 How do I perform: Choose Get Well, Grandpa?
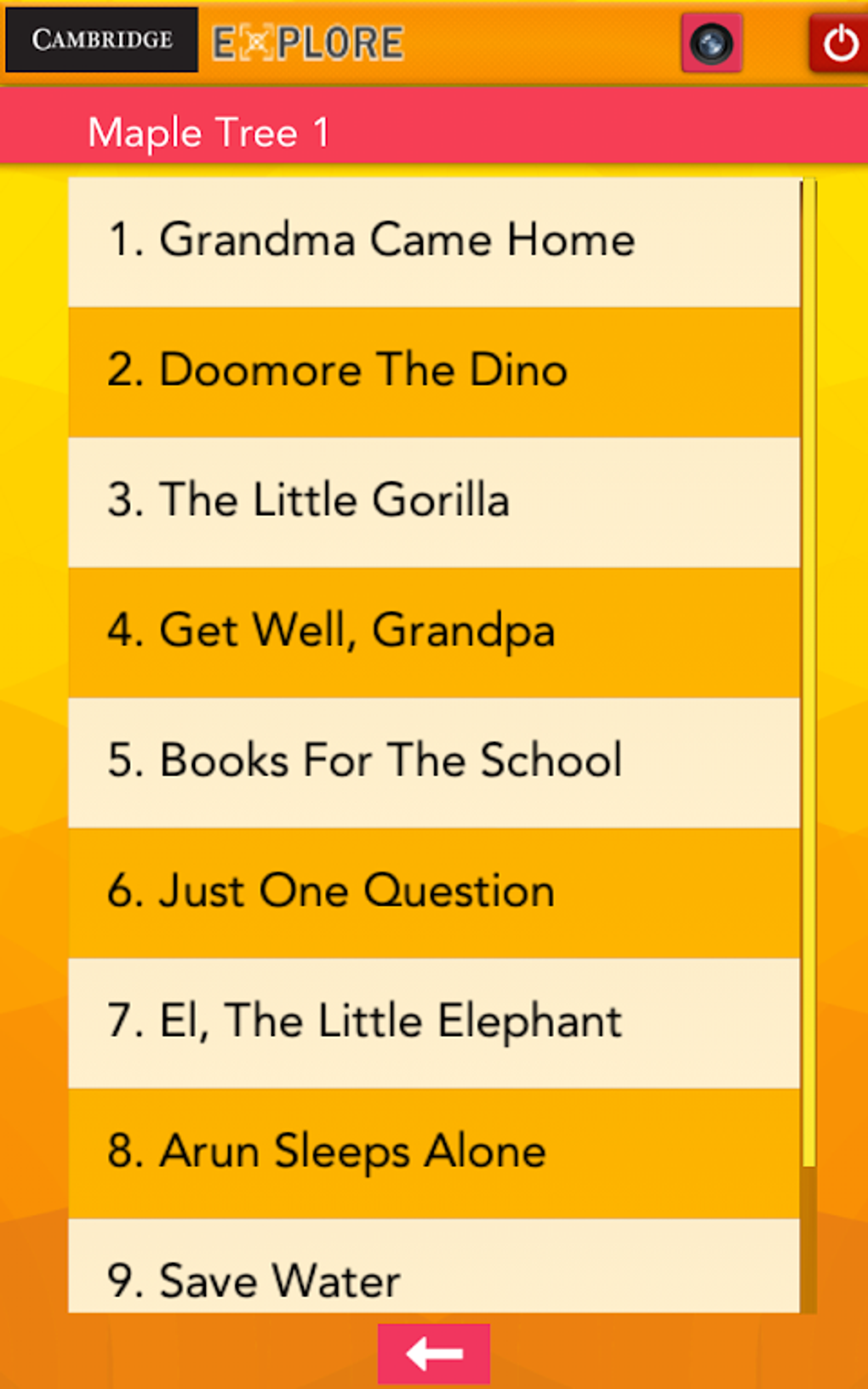[434, 632]
